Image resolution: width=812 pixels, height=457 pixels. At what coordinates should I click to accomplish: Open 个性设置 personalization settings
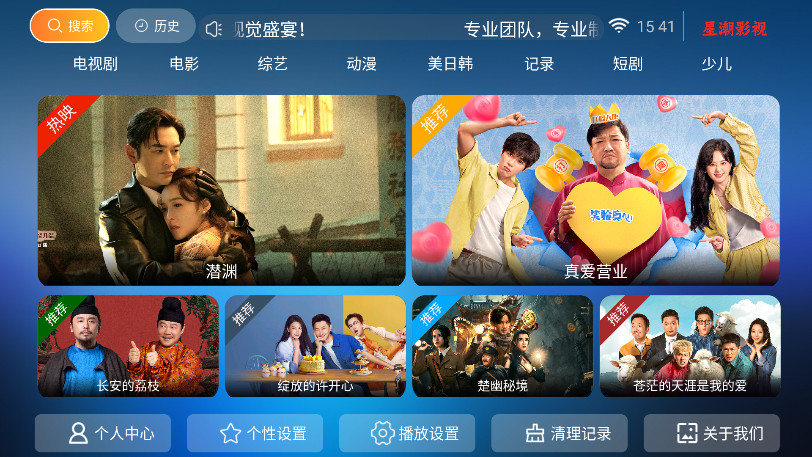tap(255, 433)
